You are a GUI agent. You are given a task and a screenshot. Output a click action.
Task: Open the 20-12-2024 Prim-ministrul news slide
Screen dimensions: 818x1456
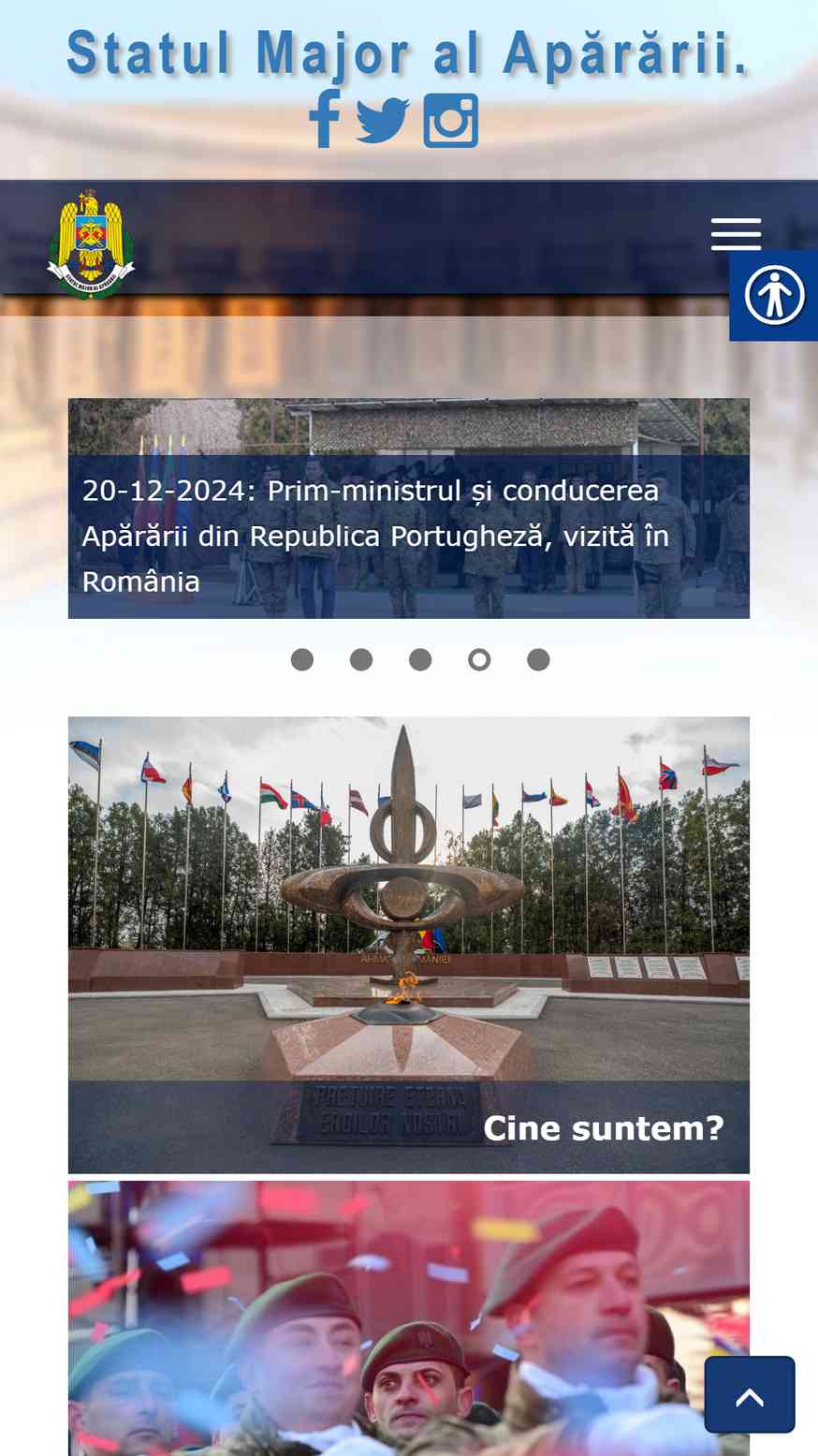tap(409, 508)
